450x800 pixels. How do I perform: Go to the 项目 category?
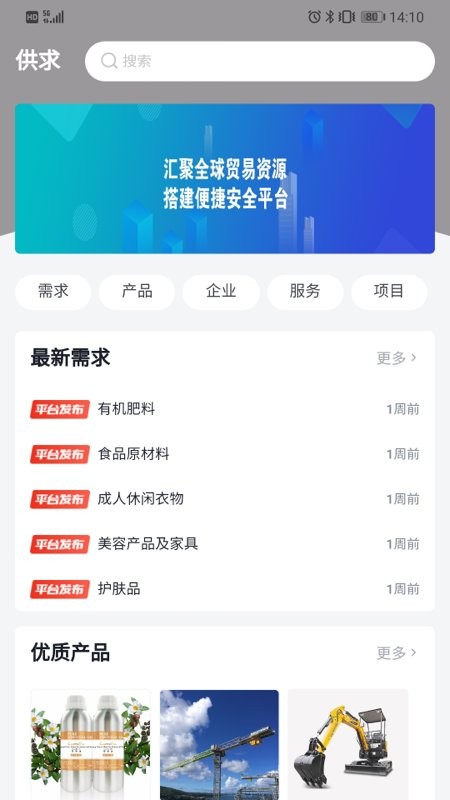(389, 292)
